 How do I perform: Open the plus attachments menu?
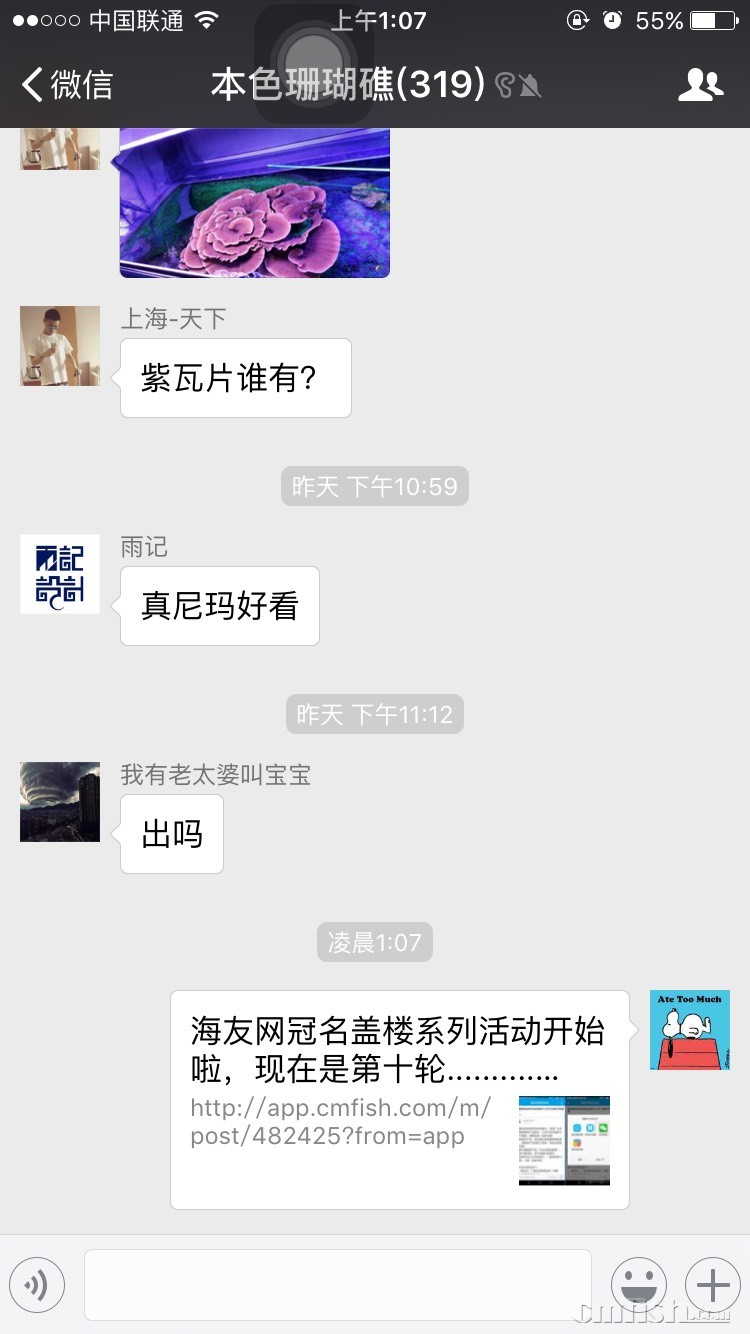[712, 1285]
